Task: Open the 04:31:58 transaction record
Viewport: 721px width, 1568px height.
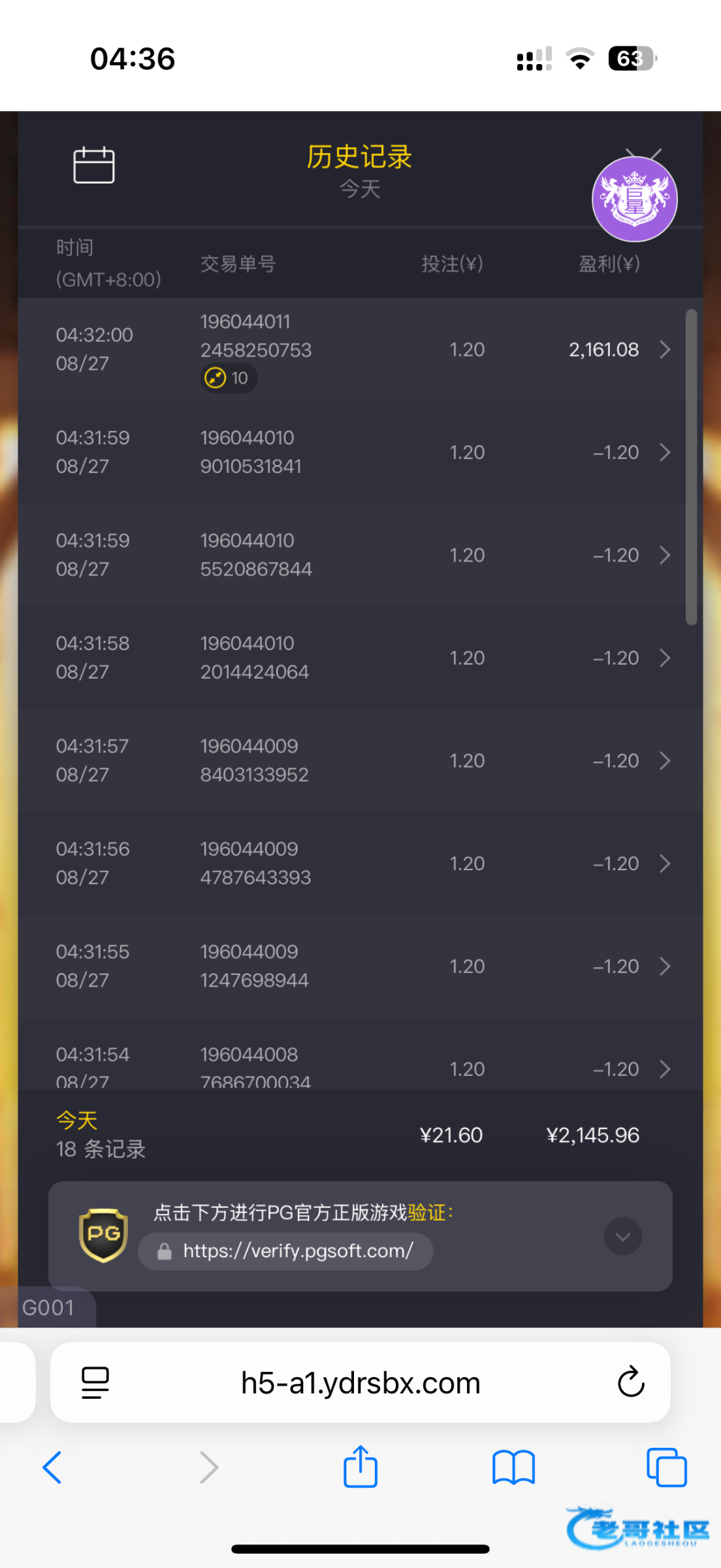Action: click(360, 657)
